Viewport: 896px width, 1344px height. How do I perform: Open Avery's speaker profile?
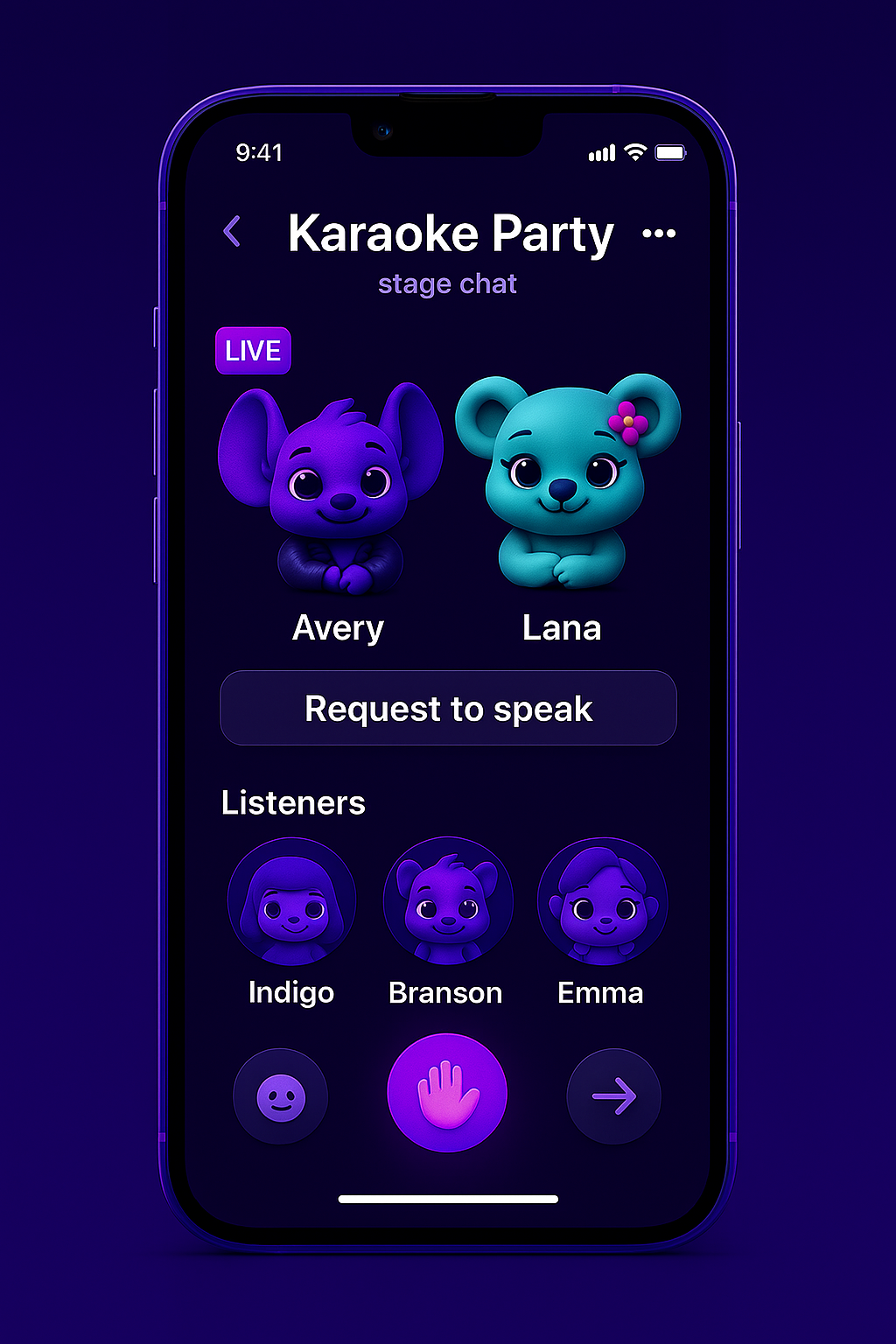point(337,490)
